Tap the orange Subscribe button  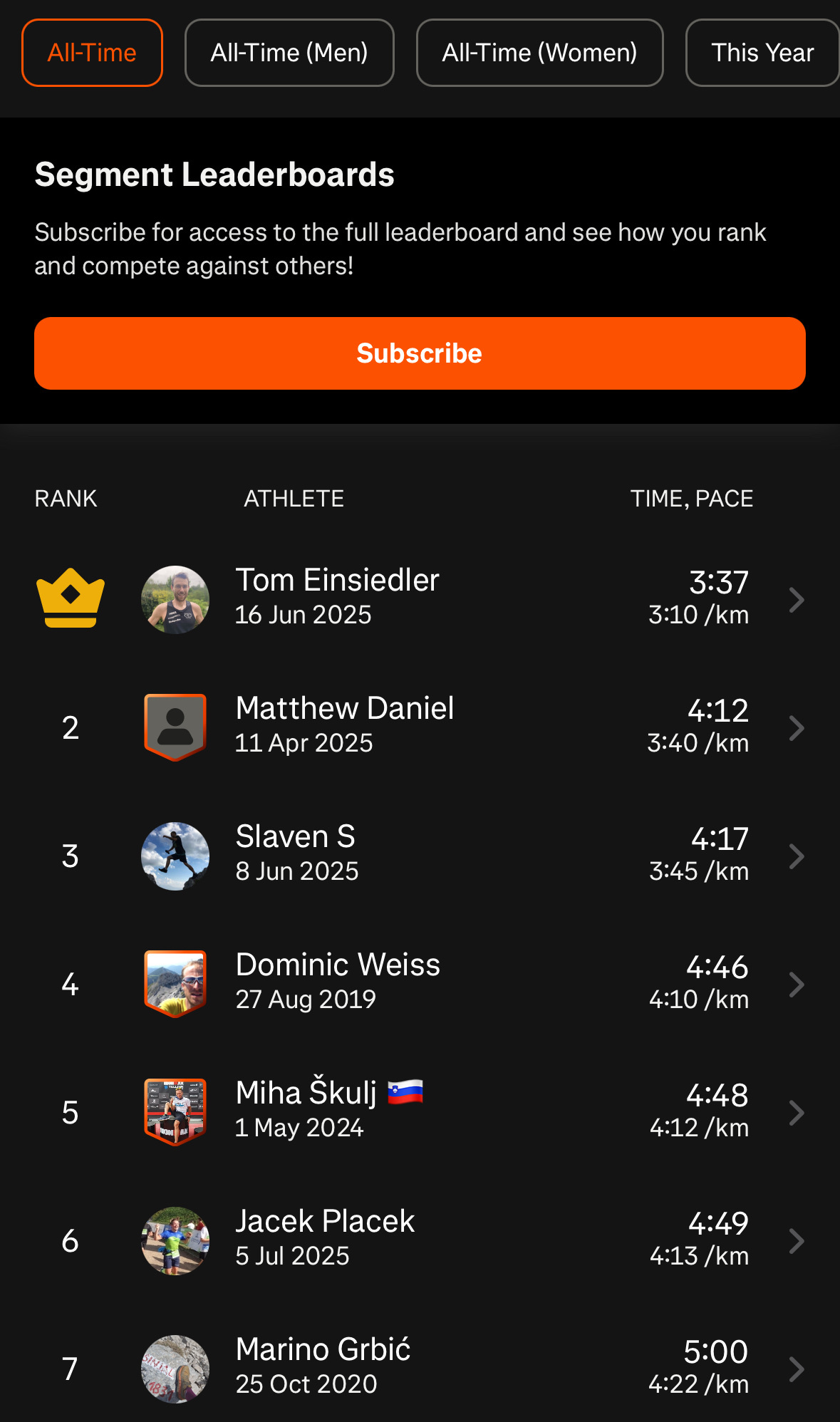coord(420,353)
